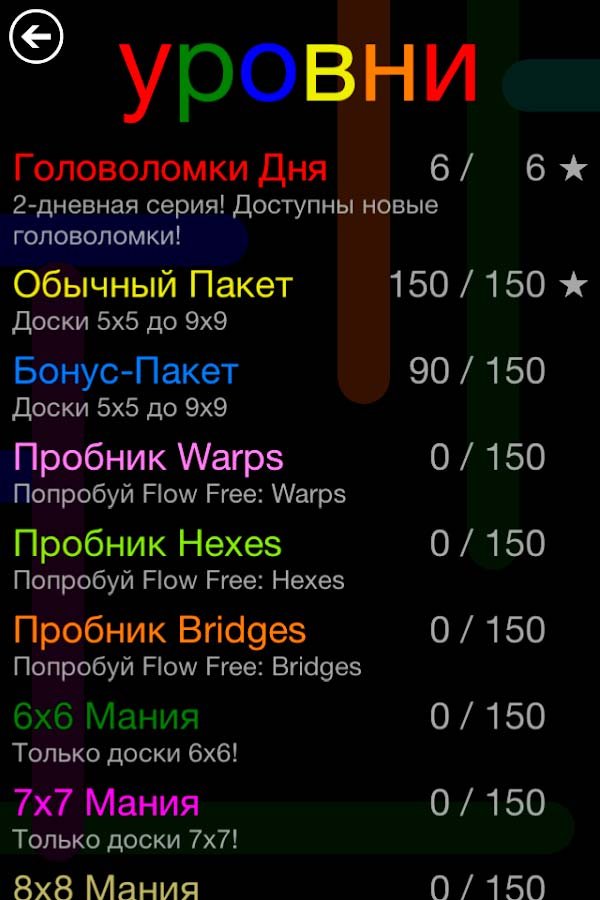Select the Бонус-Пакет level pack
This screenshot has width=600, height=900.
(x=126, y=372)
